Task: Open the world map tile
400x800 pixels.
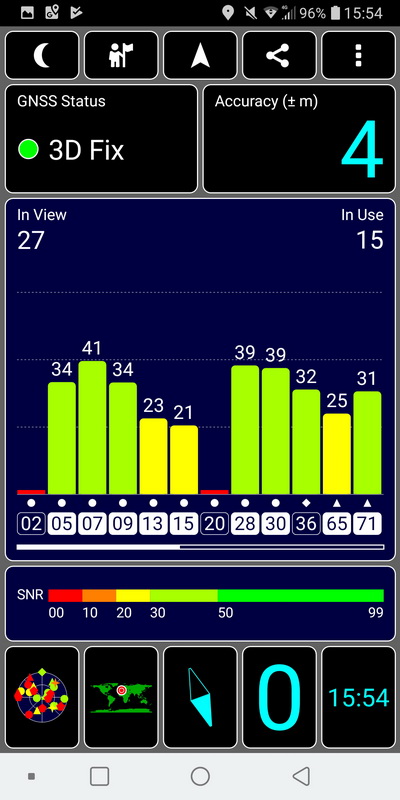Action: (121, 697)
